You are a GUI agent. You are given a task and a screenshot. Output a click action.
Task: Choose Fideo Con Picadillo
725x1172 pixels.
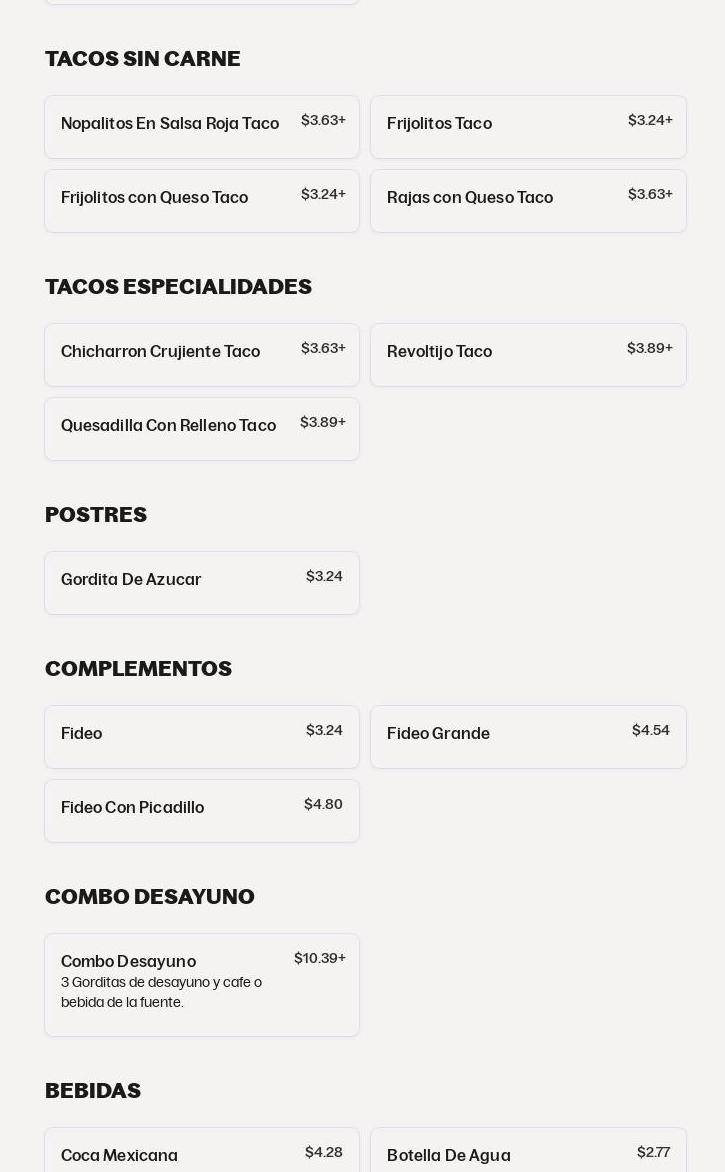[x=201, y=811]
